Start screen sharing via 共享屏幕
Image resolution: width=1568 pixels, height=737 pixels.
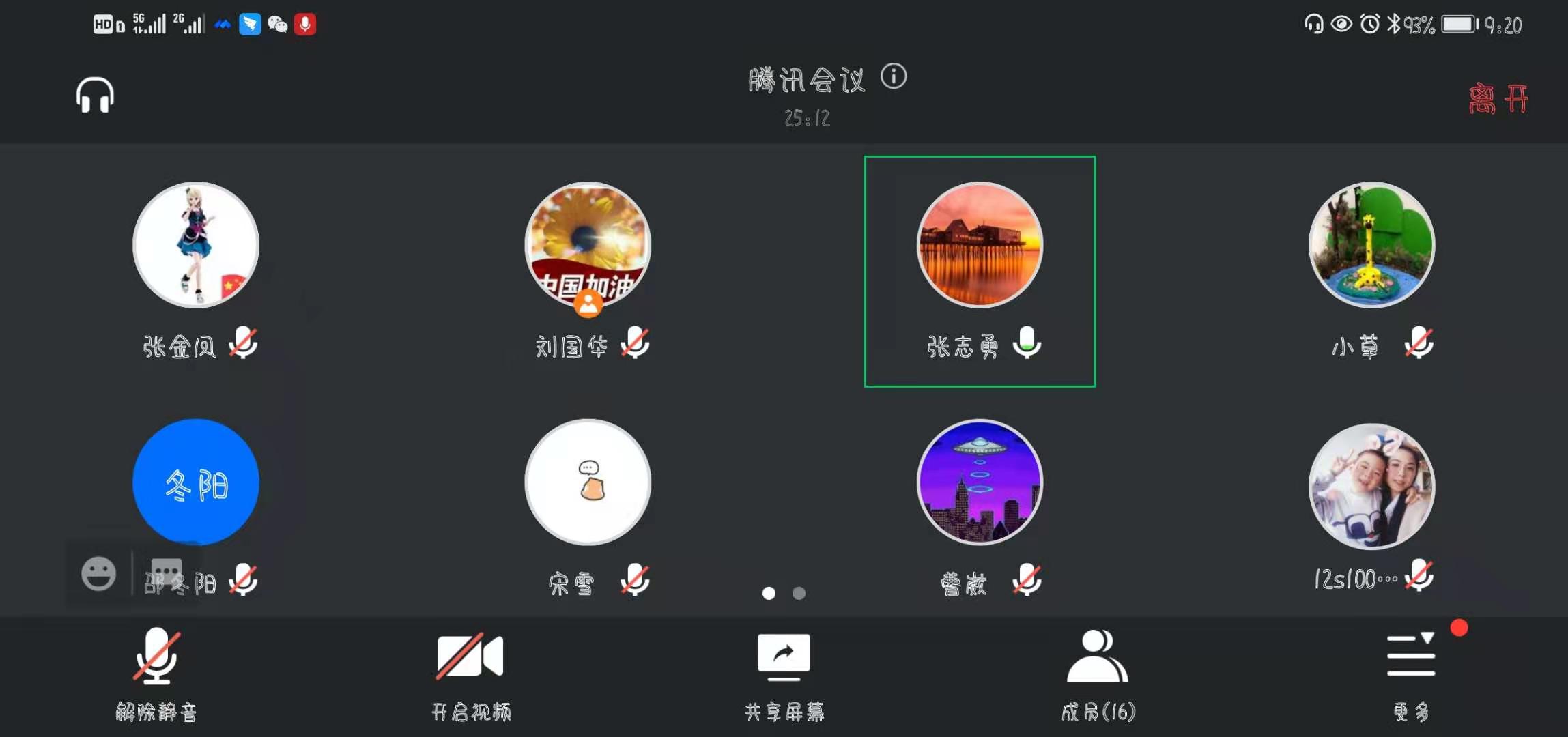784,674
